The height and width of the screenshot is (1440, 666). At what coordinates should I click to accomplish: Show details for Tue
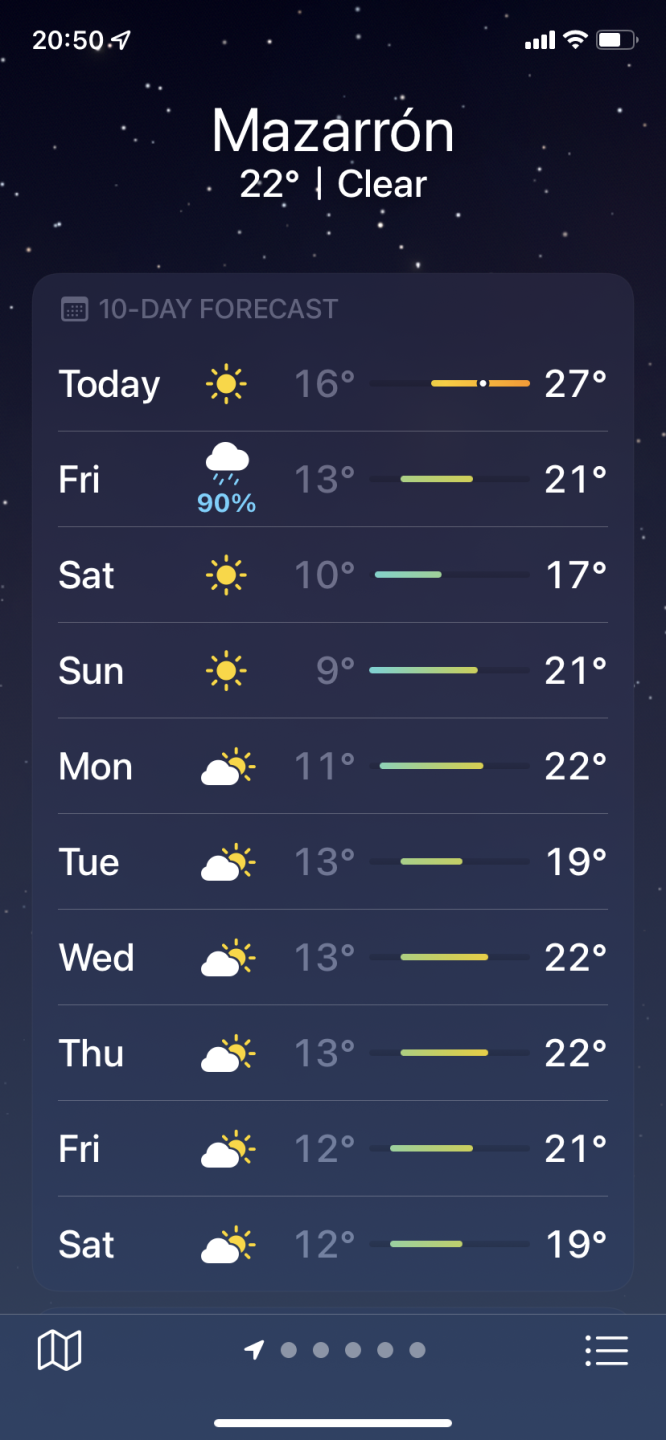[x=333, y=862]
